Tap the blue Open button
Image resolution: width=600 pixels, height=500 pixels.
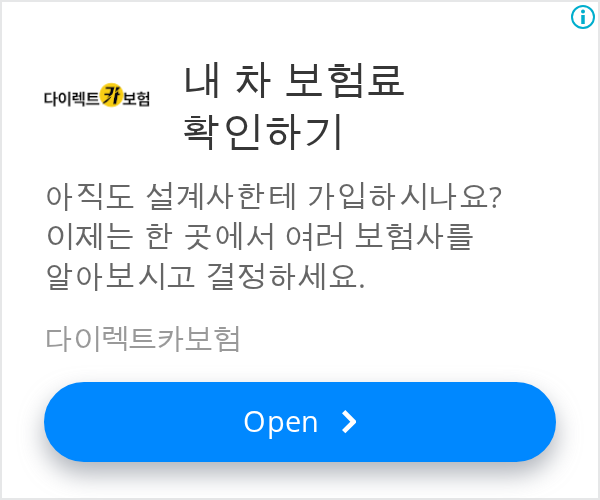(300, 422)
